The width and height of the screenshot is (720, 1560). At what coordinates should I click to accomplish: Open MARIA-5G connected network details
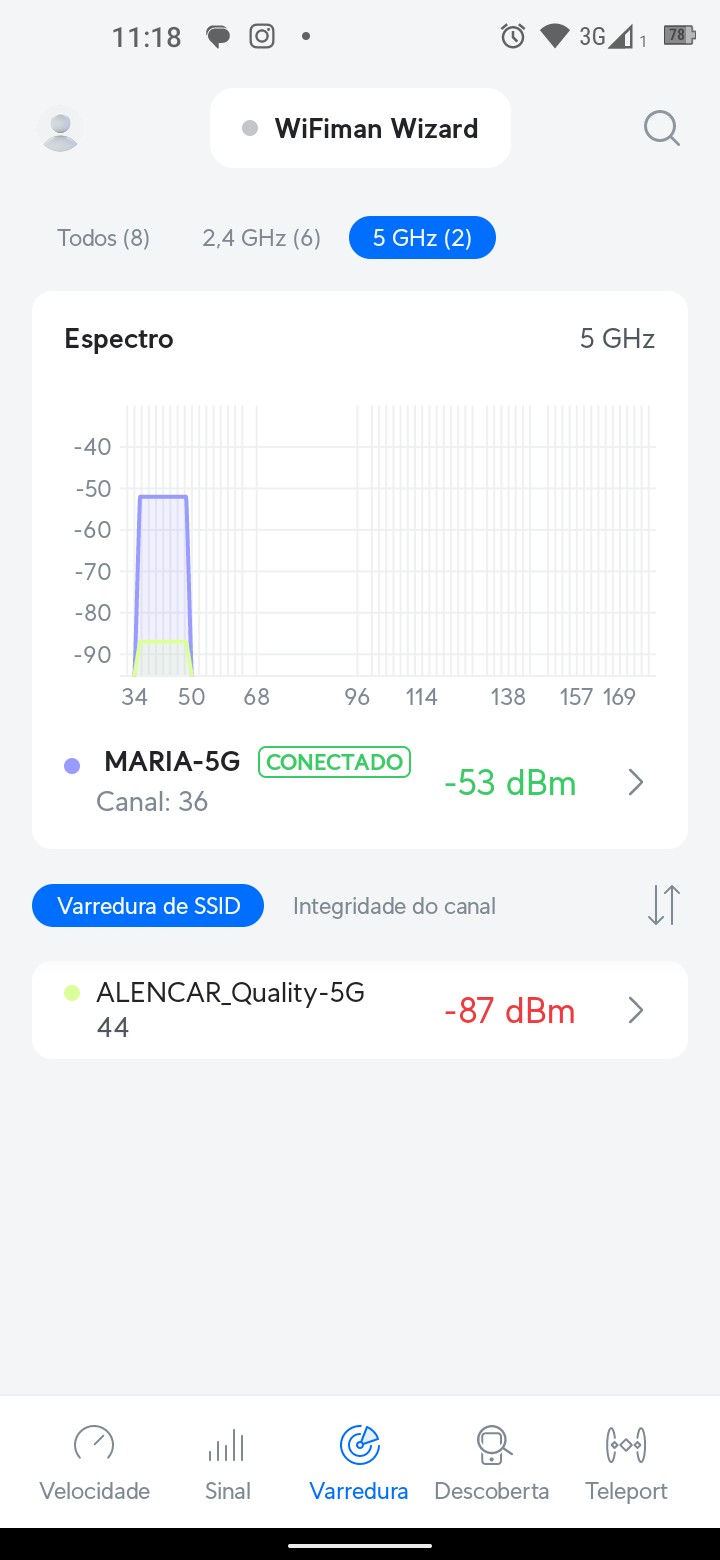(x=360, y=782)
